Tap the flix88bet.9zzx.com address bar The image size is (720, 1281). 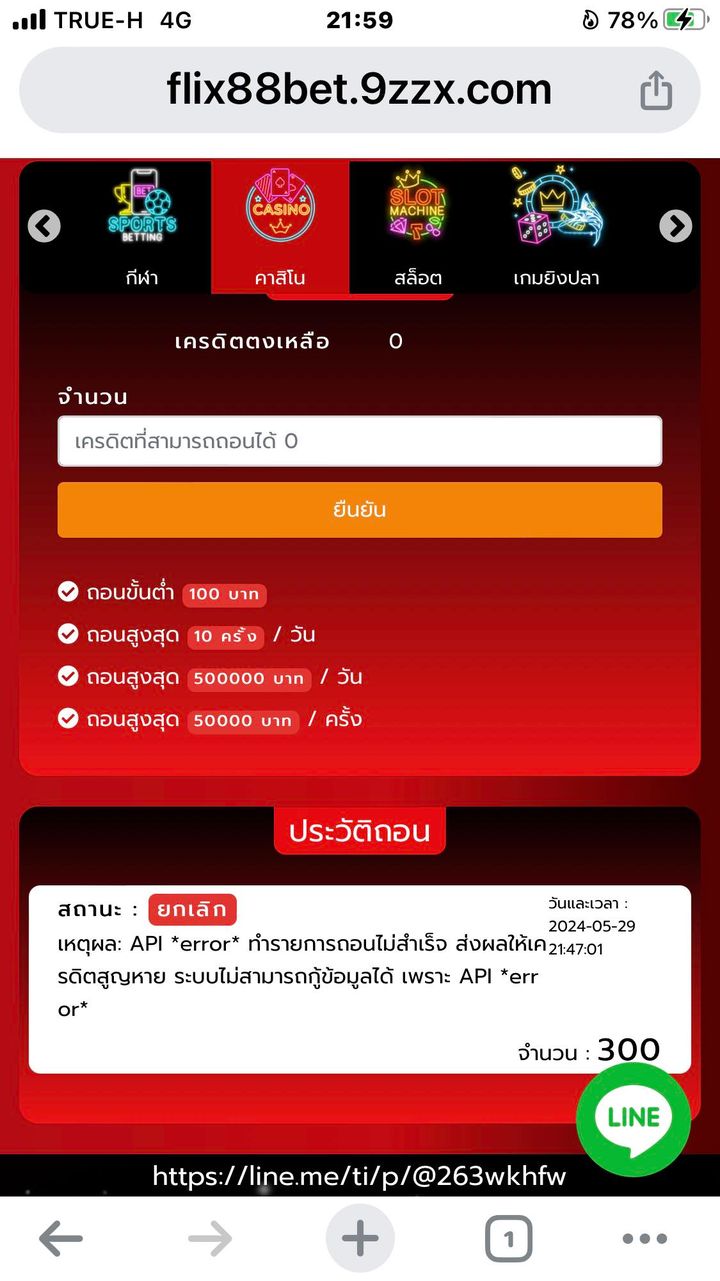(358, 90)
